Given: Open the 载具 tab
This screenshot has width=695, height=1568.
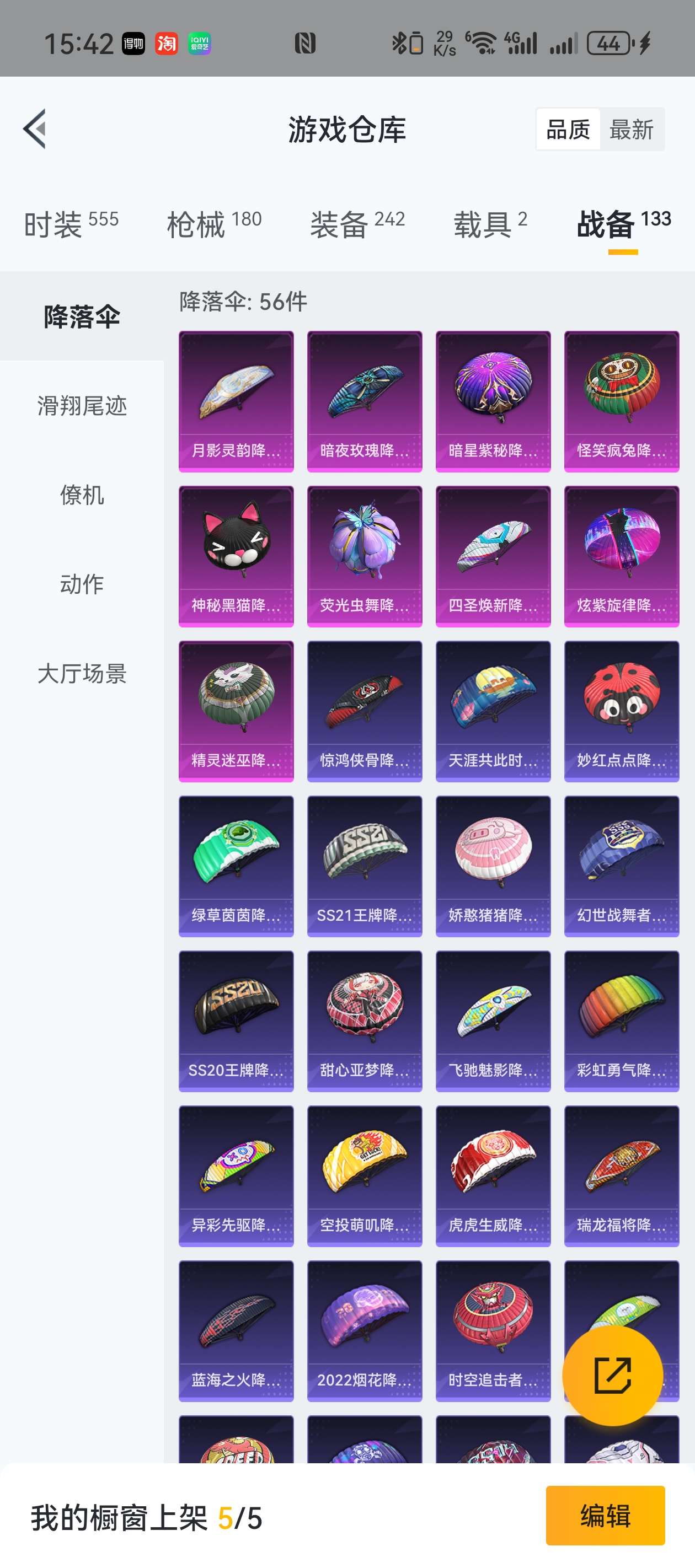Looking at the screenshot, I should click(x=490, y=224).
